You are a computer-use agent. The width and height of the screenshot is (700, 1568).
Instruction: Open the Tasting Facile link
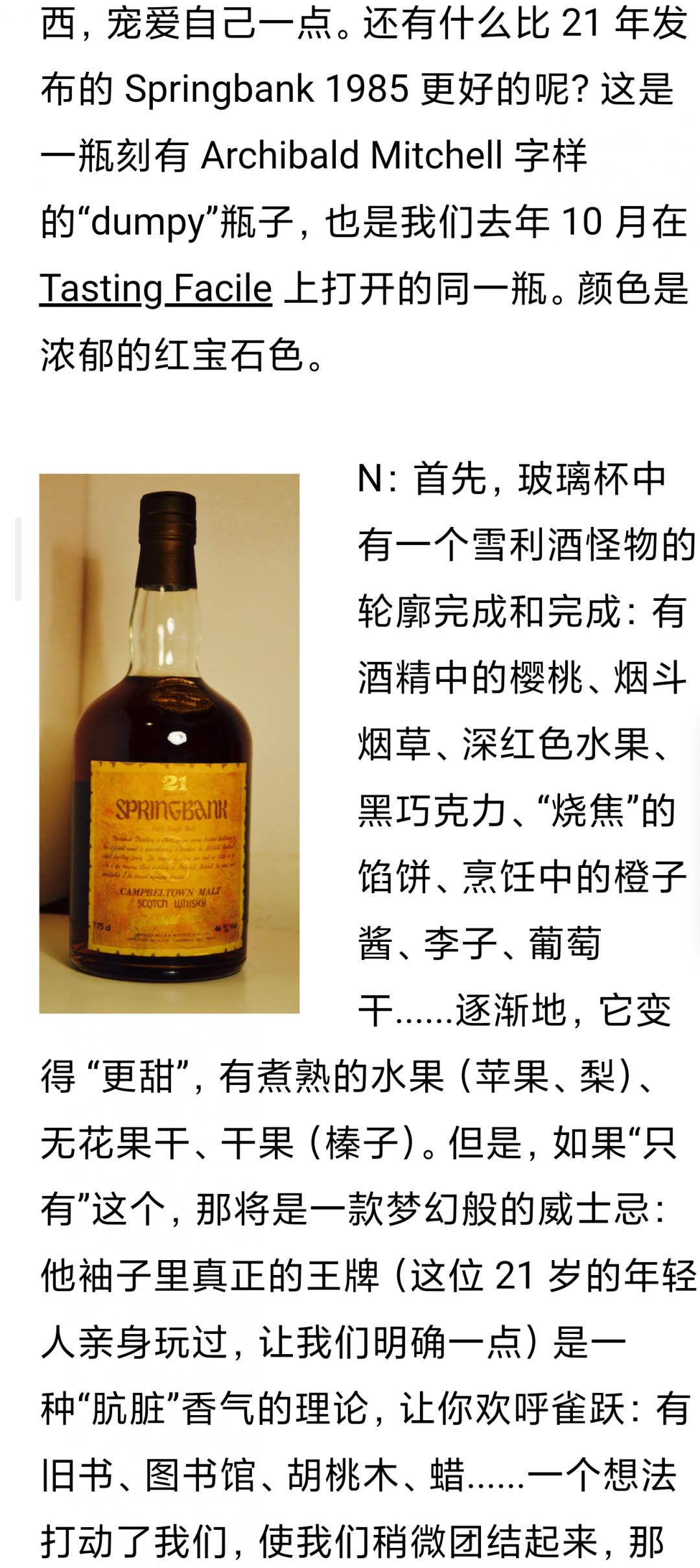tap(156, 288)
